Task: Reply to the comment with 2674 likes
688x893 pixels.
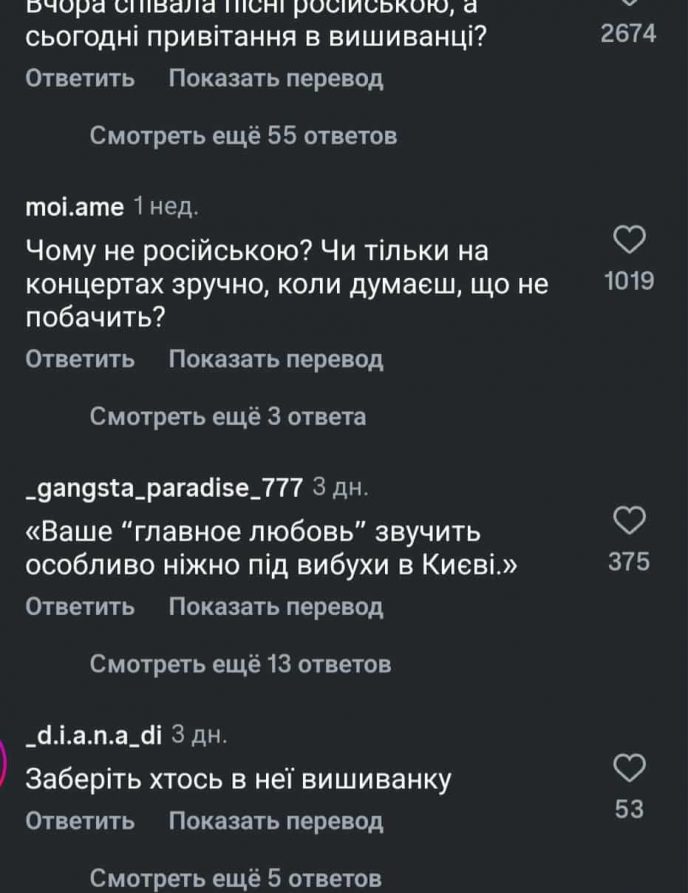Action: pos(79,78)
